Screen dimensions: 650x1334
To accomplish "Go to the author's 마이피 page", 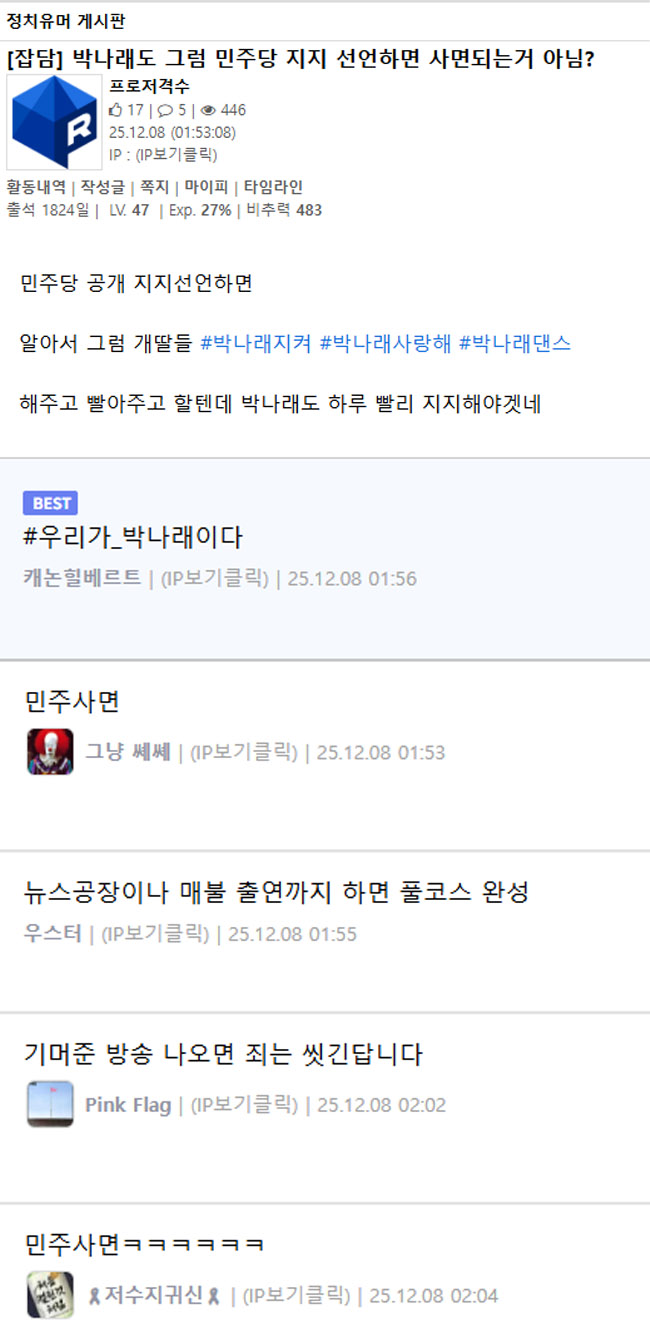I will 205,187.
